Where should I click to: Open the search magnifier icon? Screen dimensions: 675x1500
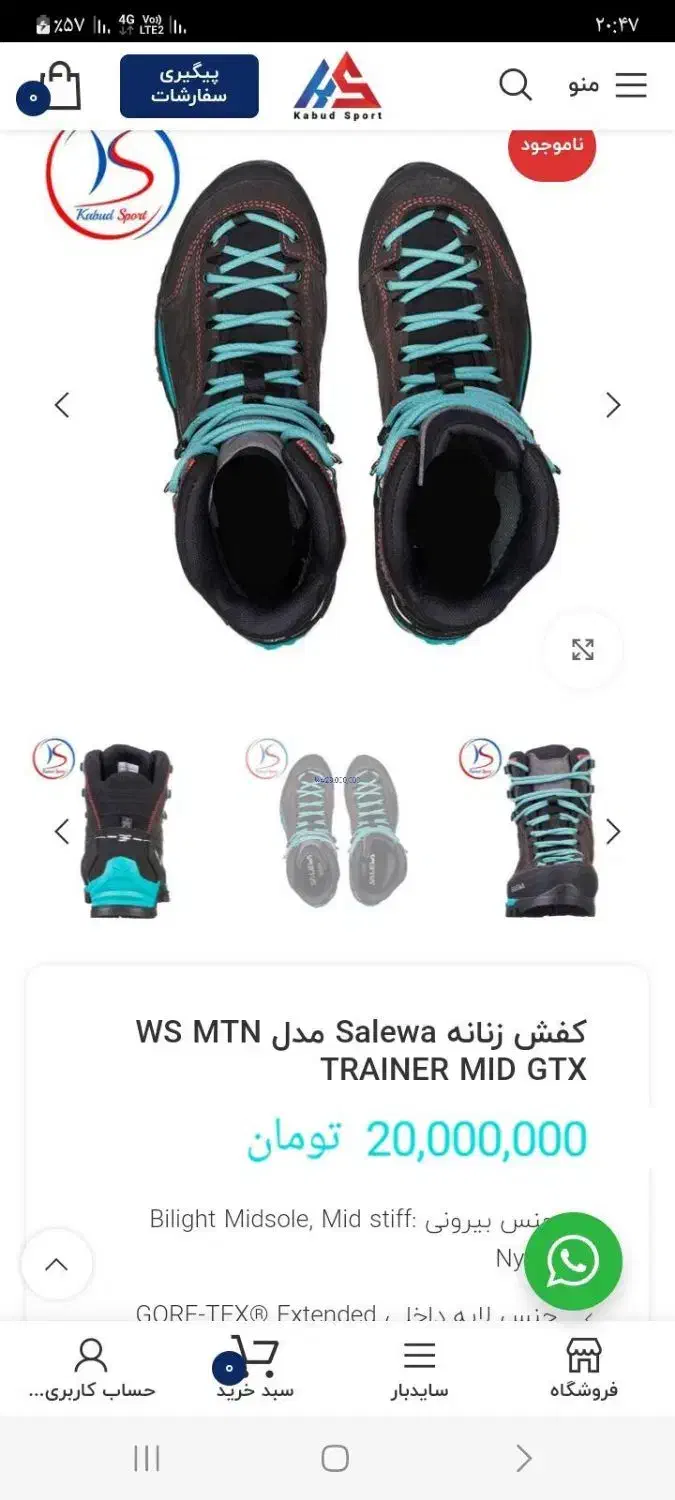click(x=515, y=86)
